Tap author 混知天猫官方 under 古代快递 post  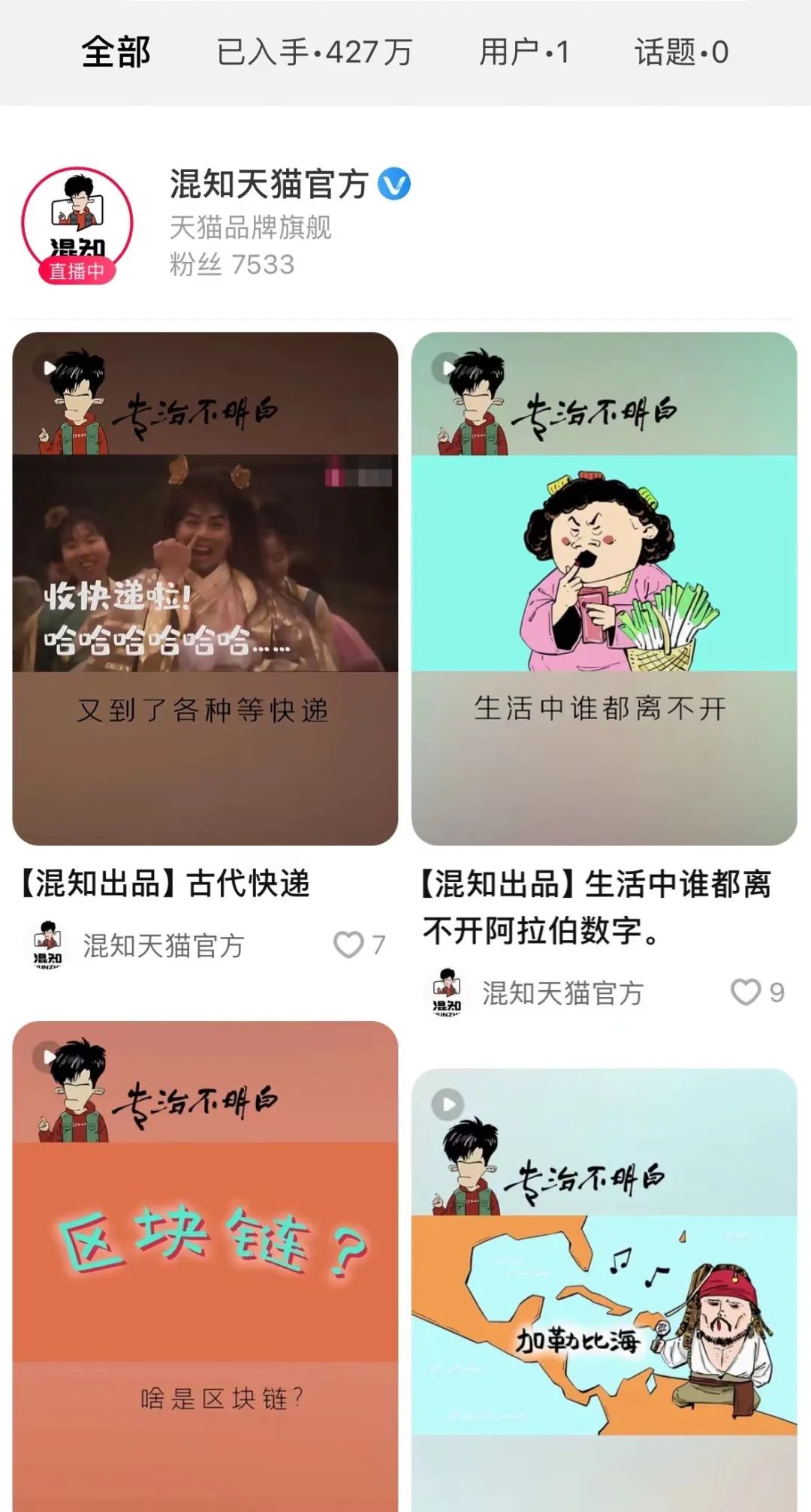pos(163,946)
